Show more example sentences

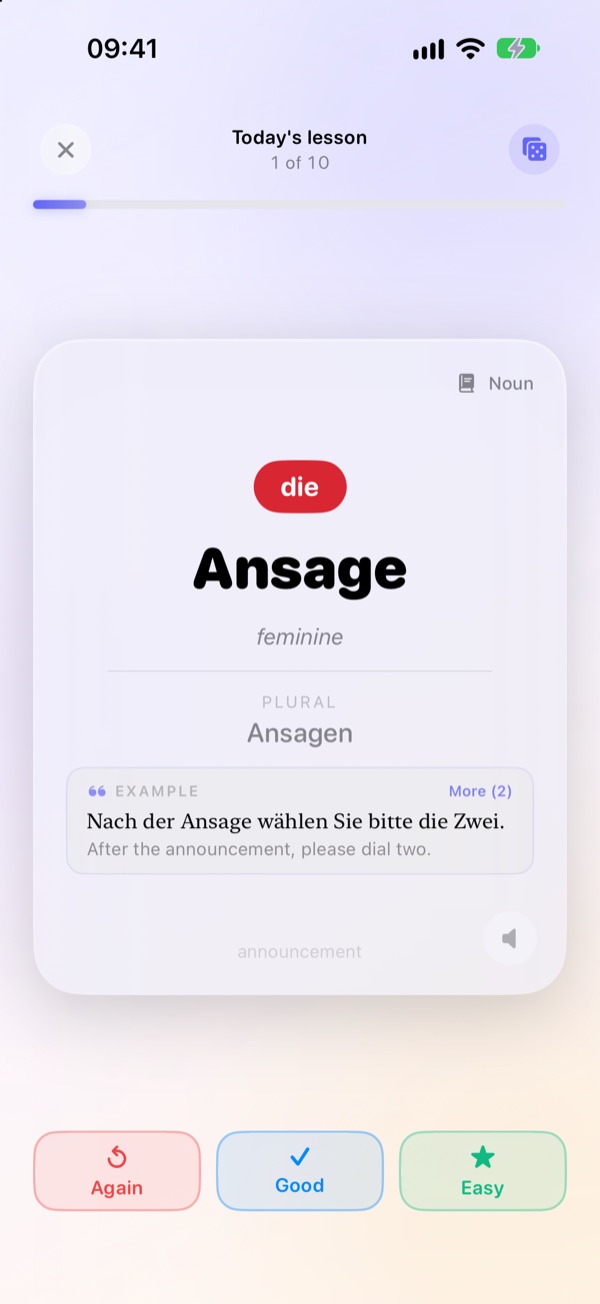coord(480,791)
